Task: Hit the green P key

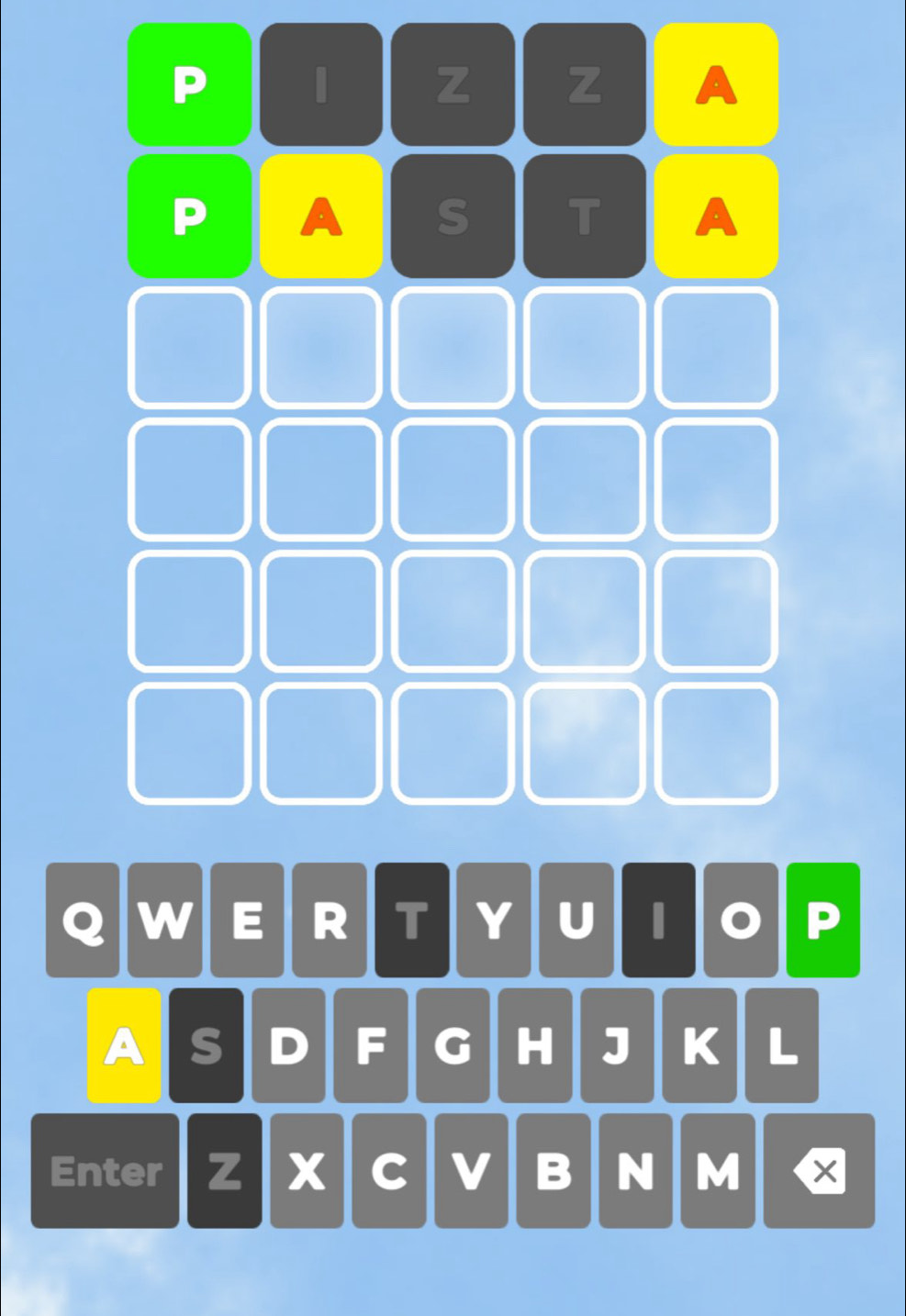Action: [822, 920]
